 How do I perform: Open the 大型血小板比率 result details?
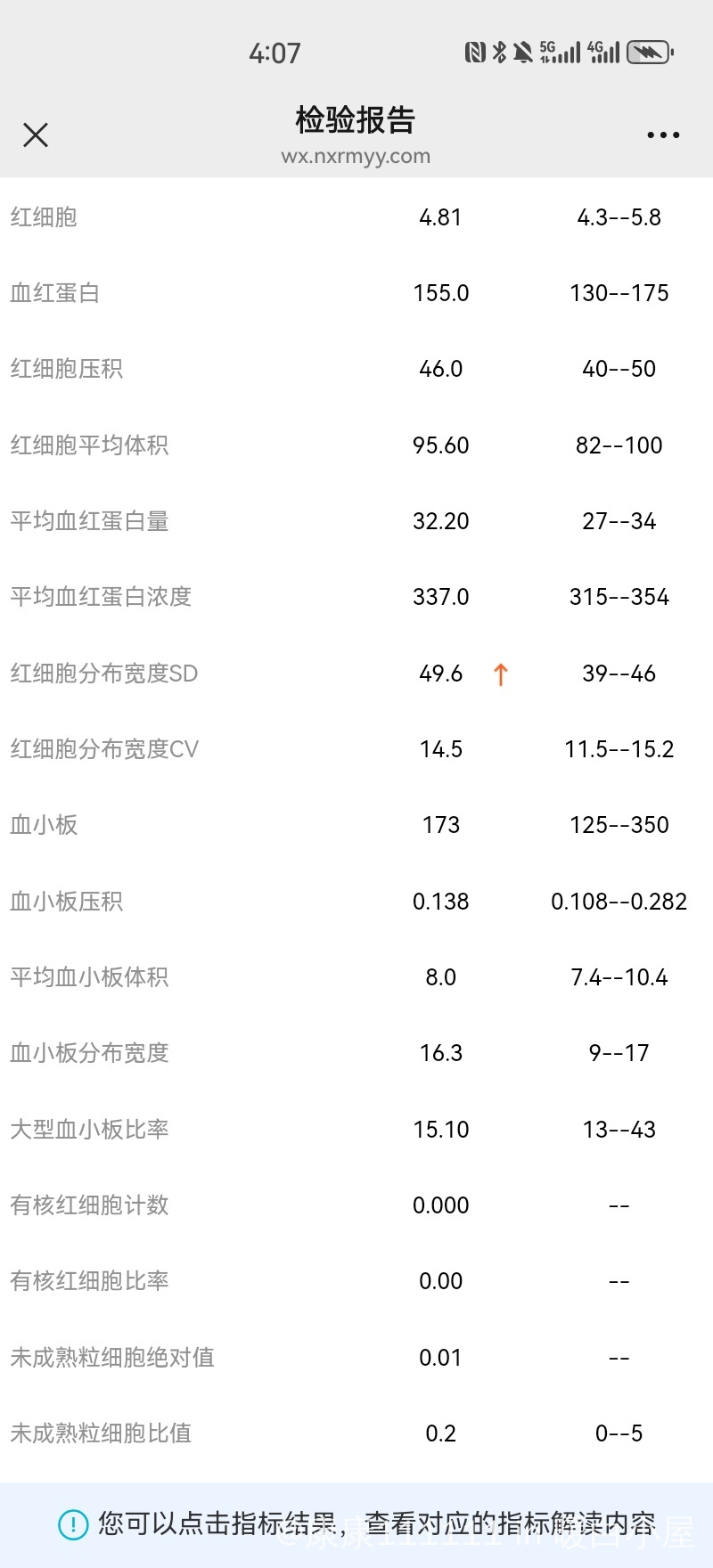[440, 1130]
